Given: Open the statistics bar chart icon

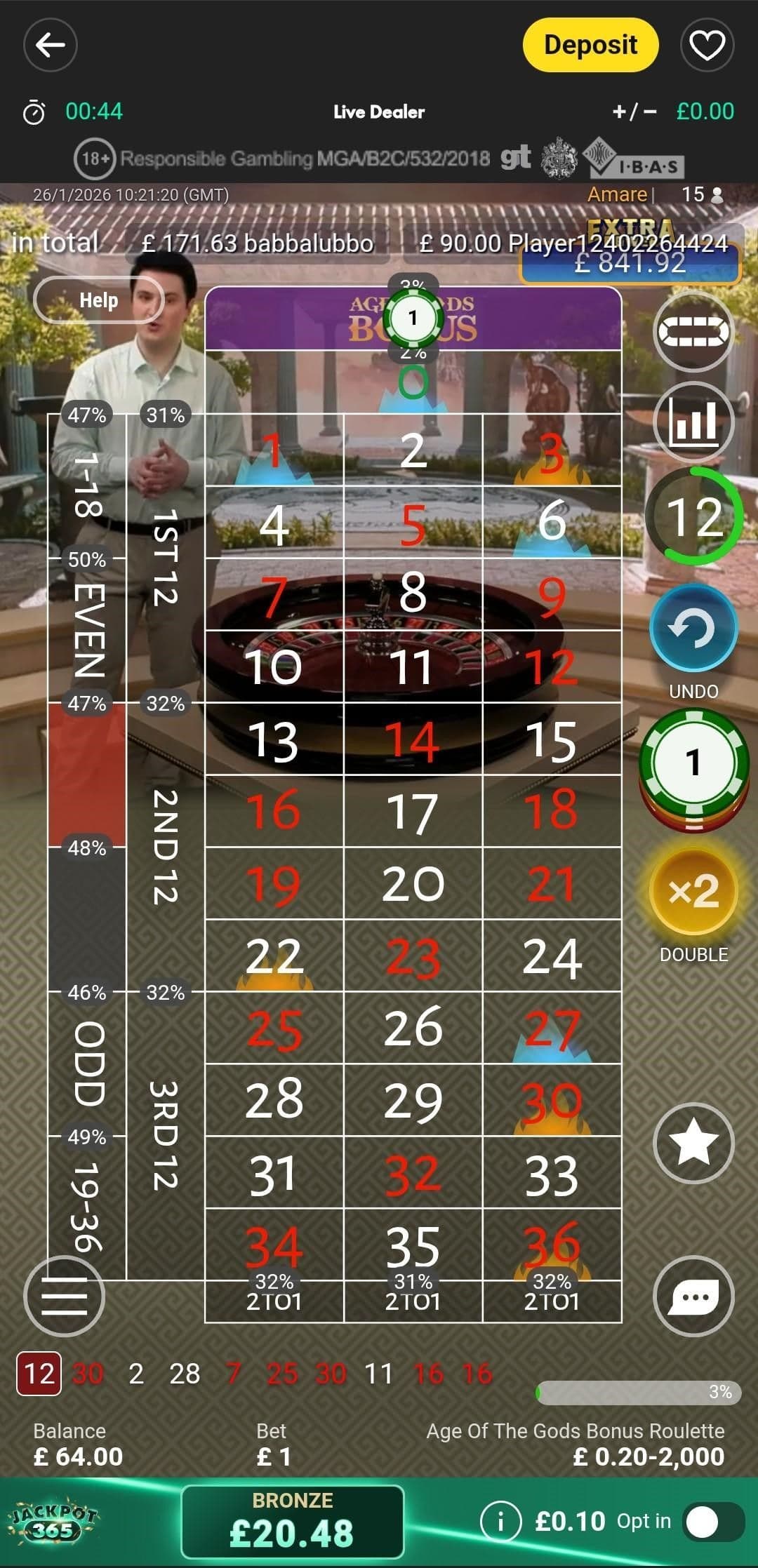Looking at the screenshot, I should [693, 422].
